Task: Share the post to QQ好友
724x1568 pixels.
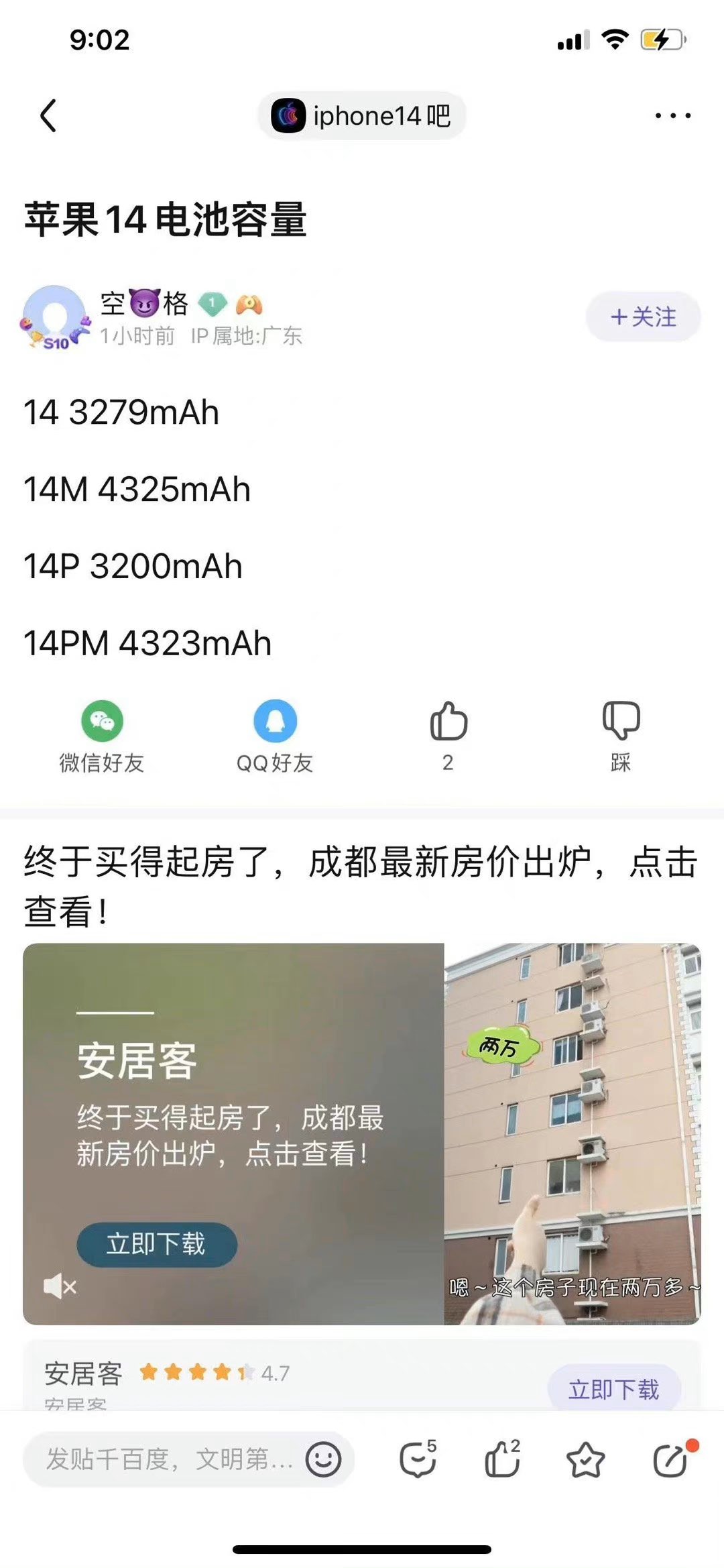Action: click(x=275, y=736)
